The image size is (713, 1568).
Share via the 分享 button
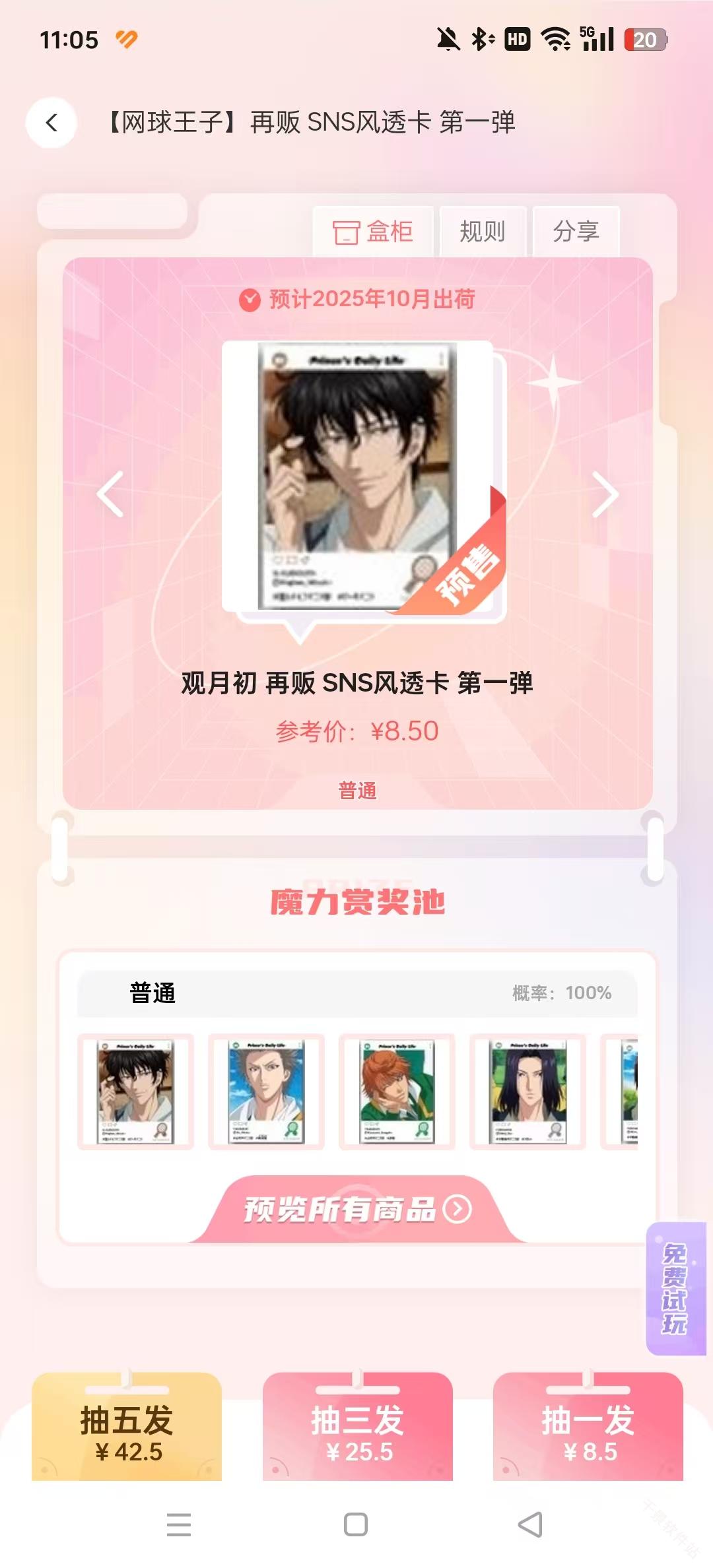click(x=576, y=232)
